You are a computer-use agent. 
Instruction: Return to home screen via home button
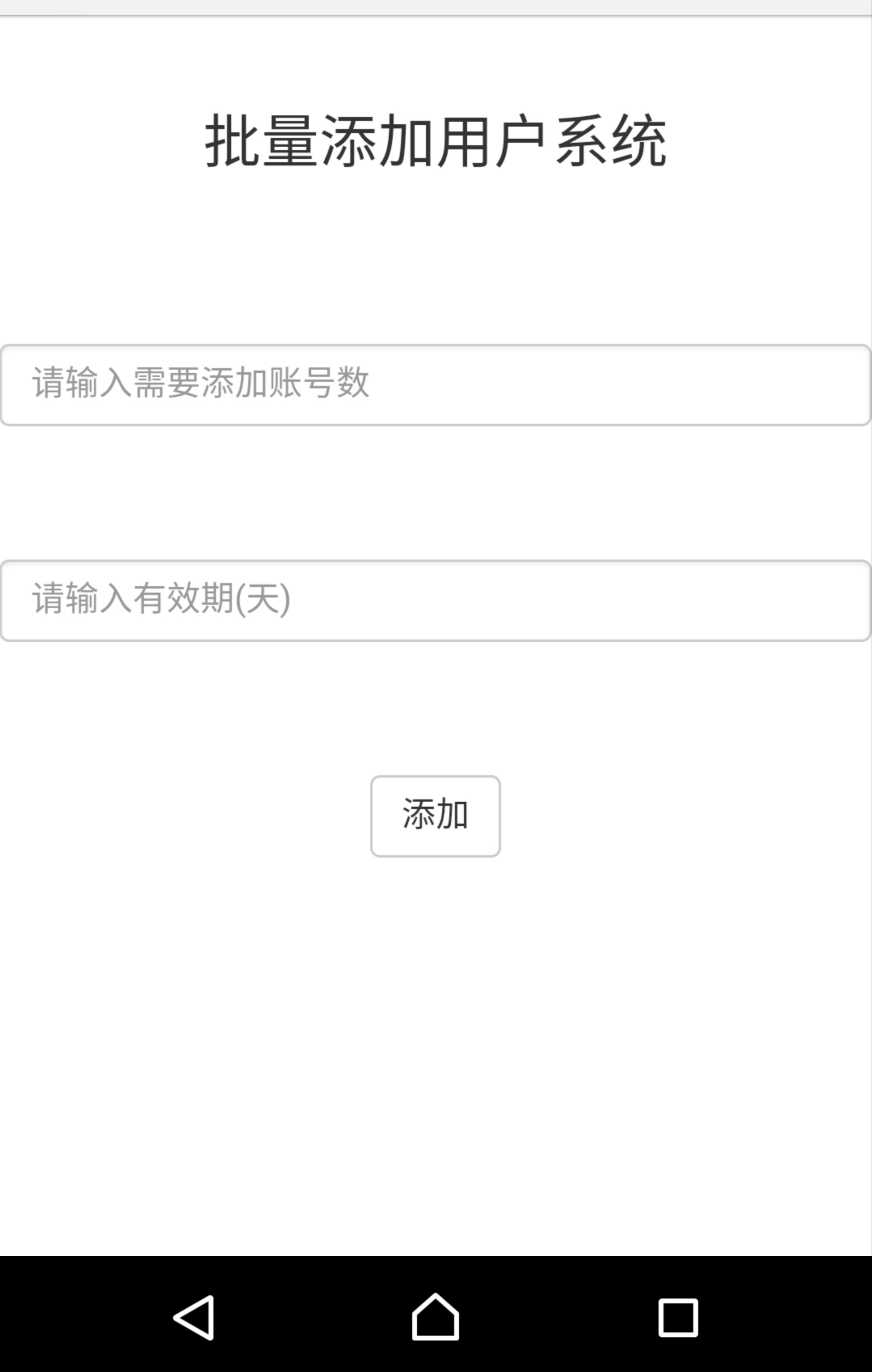(x=435, y=1317)
